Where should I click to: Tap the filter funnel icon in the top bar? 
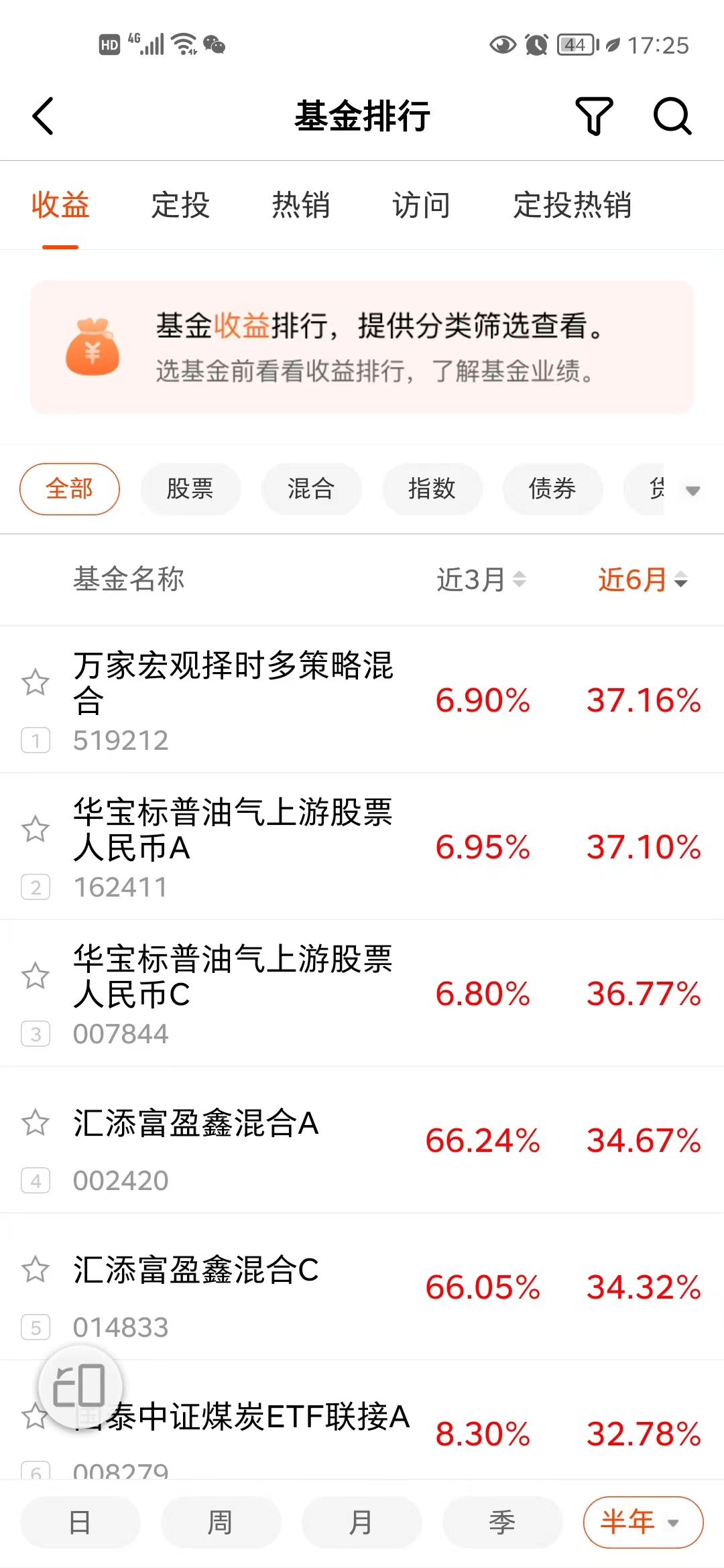coord(594,115)
